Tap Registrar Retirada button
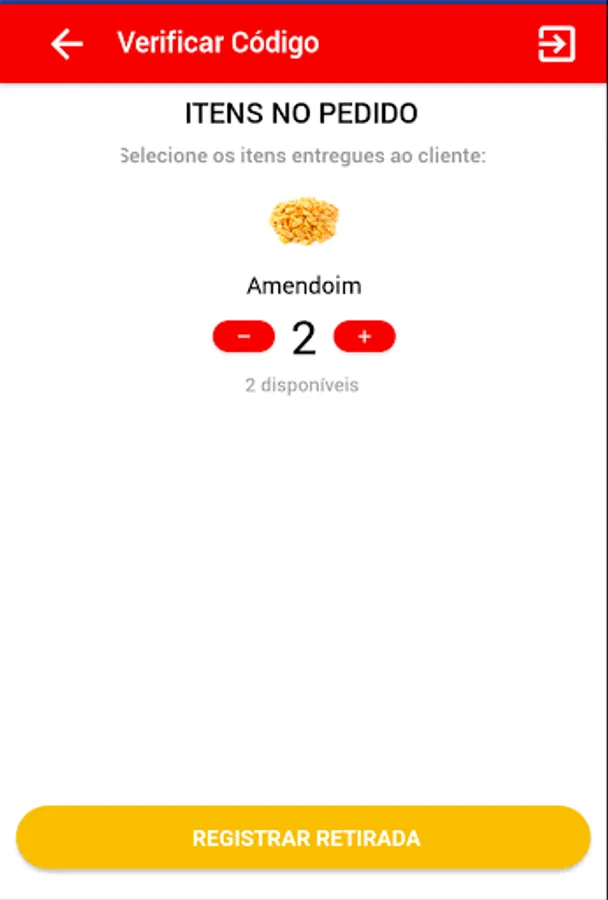Image resolution: width=608 pixels, height=900 pixels. point(304,838)
